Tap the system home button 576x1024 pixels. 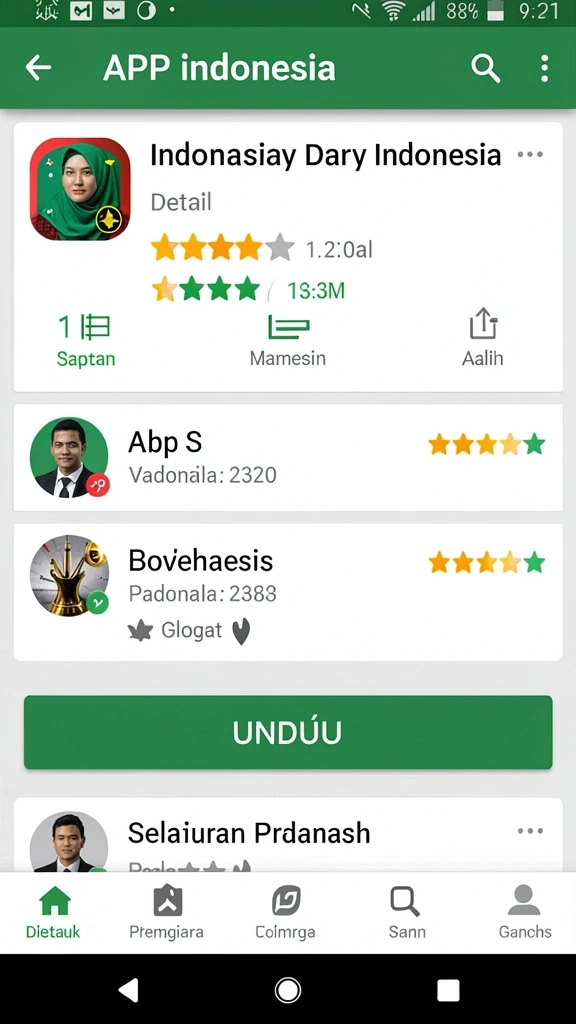click(x=288, y=990)
